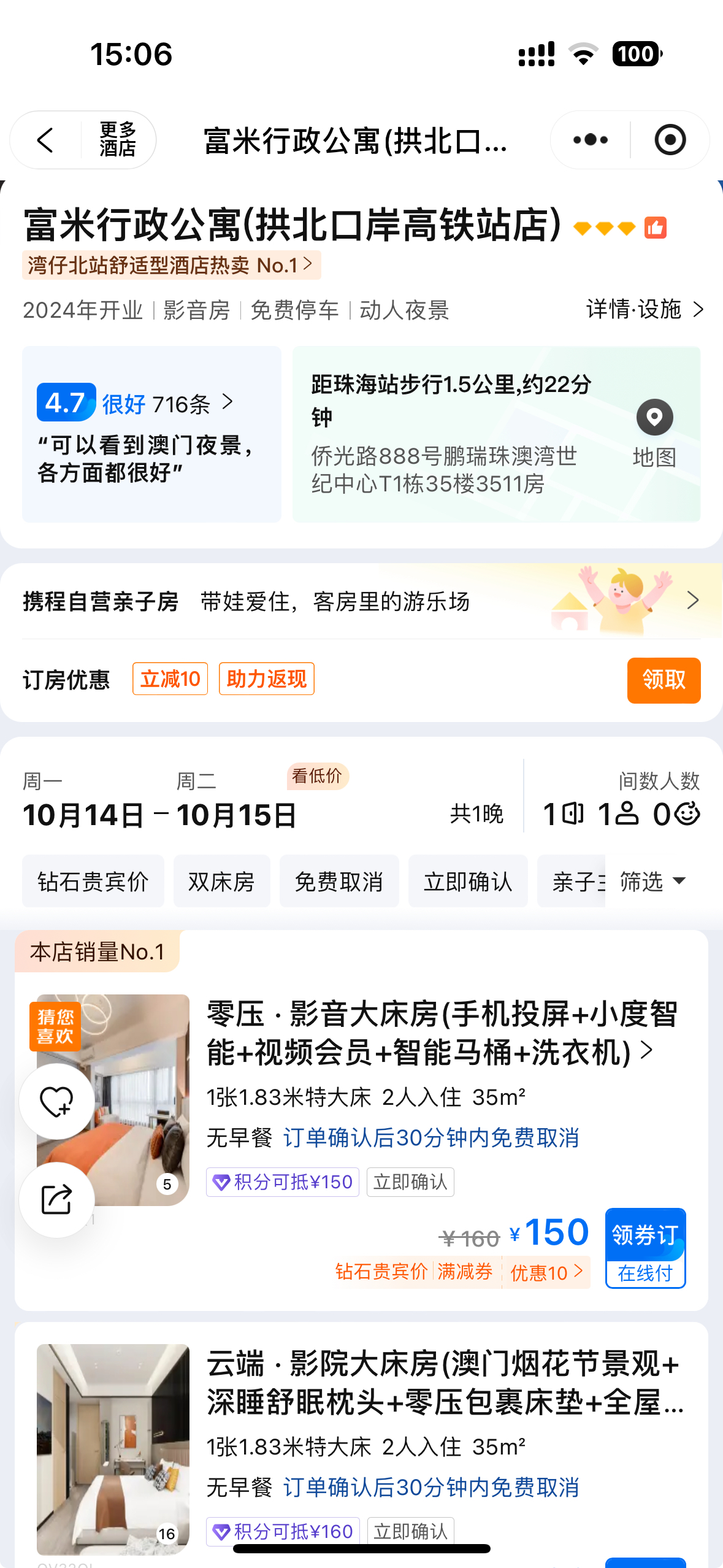This screenshot has height=1568, width=723.
Task: Edit 间数人数 rooms and guests
Action: click(x=621, y=802)
